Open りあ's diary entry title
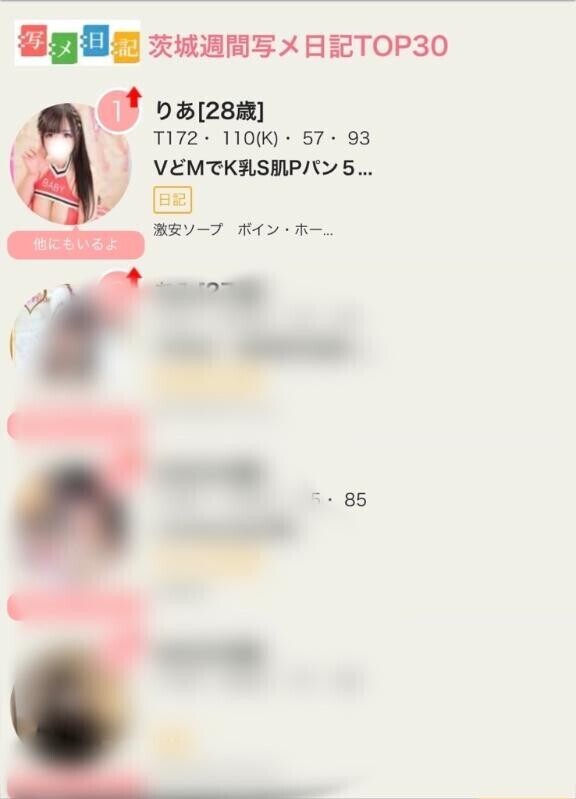This screenshot has height=799, width=576. [263, 168]
